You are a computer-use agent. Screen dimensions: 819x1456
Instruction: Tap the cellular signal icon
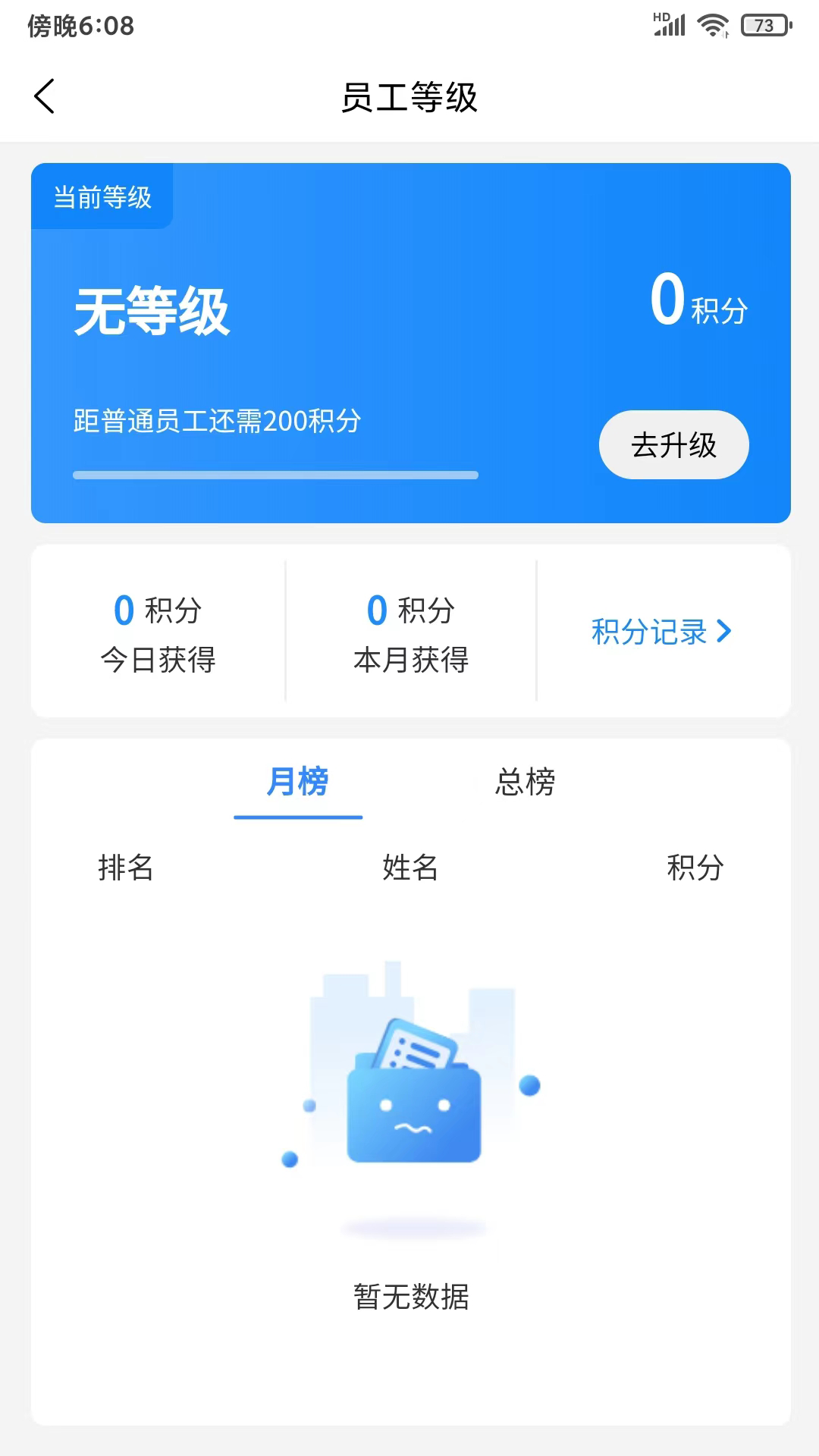click(670, 25)
